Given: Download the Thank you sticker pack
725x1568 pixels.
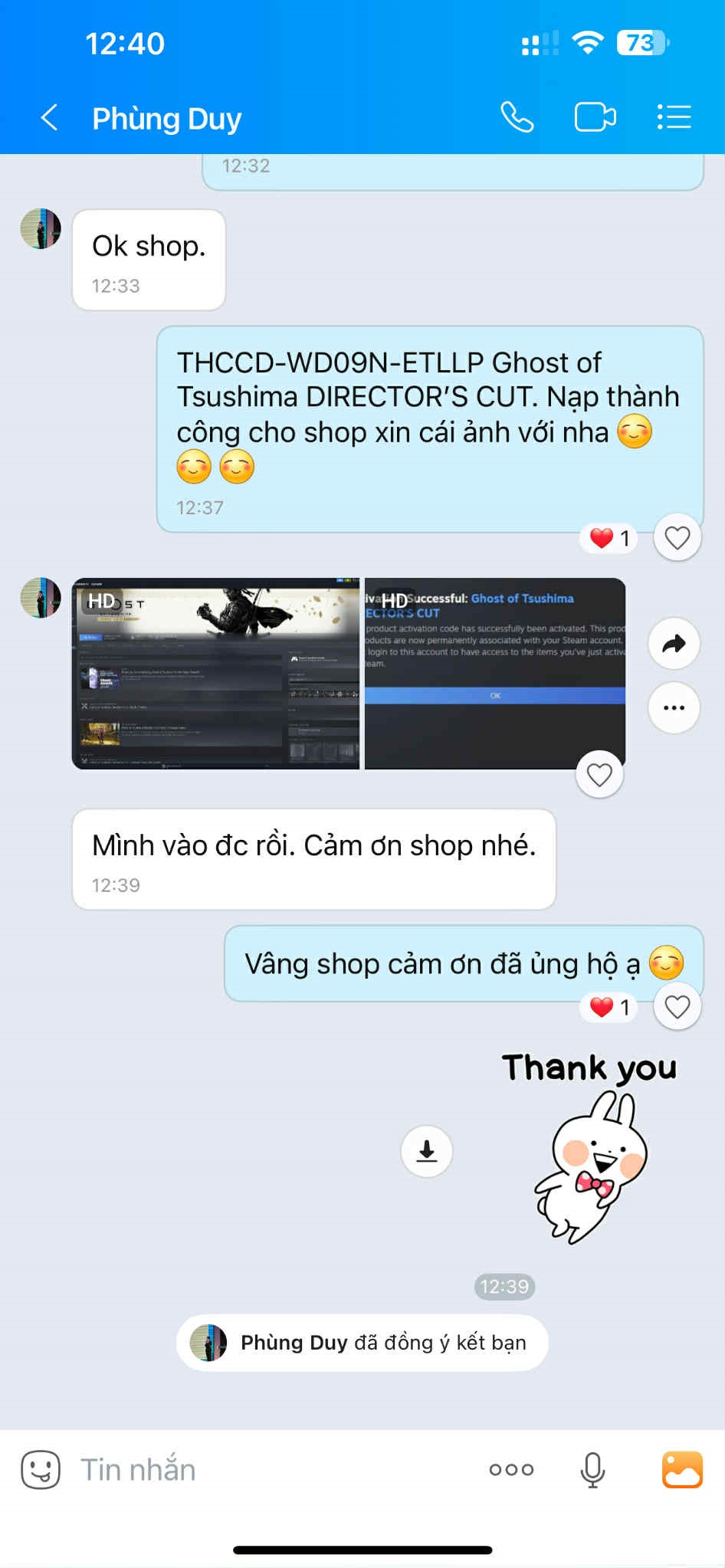Looking at the screenshot, I should tap(427, 1150).
